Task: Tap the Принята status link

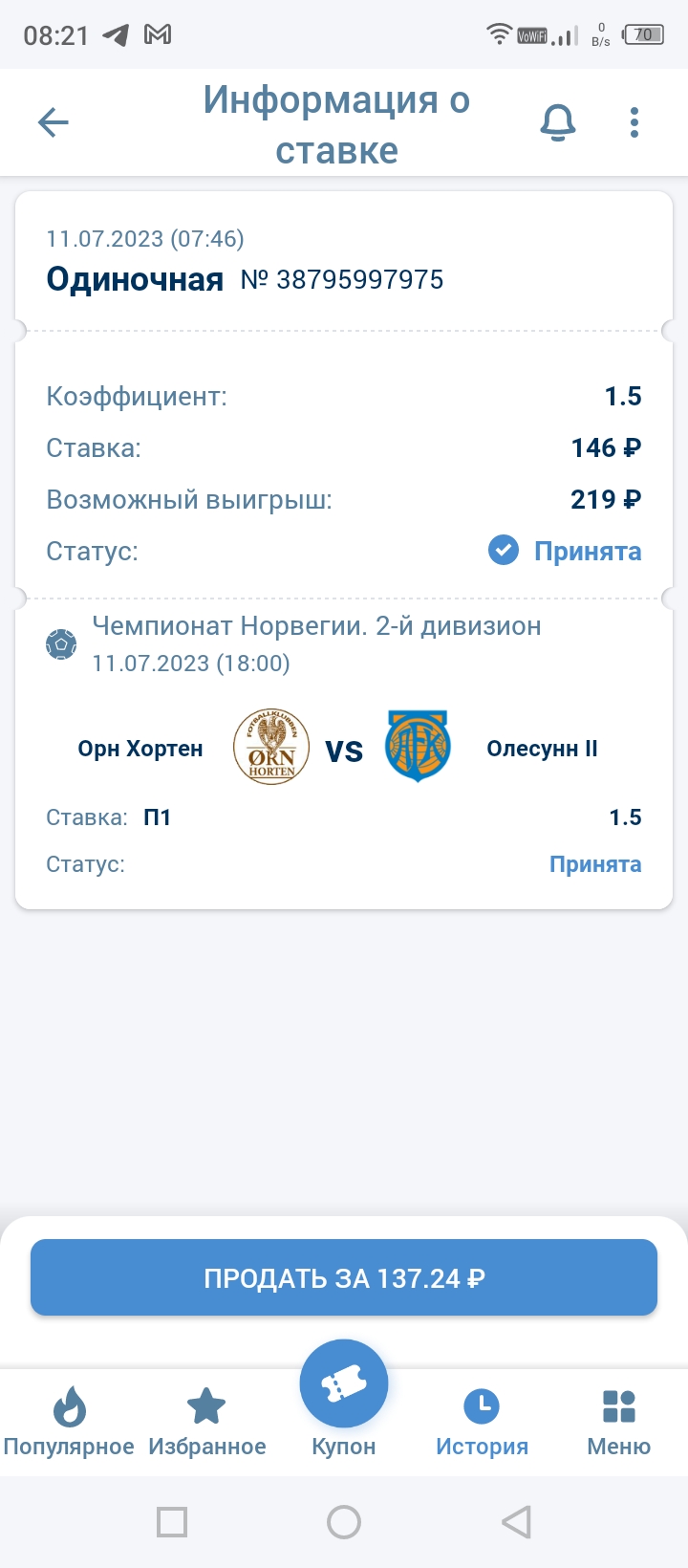Action: tap(594, 864)
